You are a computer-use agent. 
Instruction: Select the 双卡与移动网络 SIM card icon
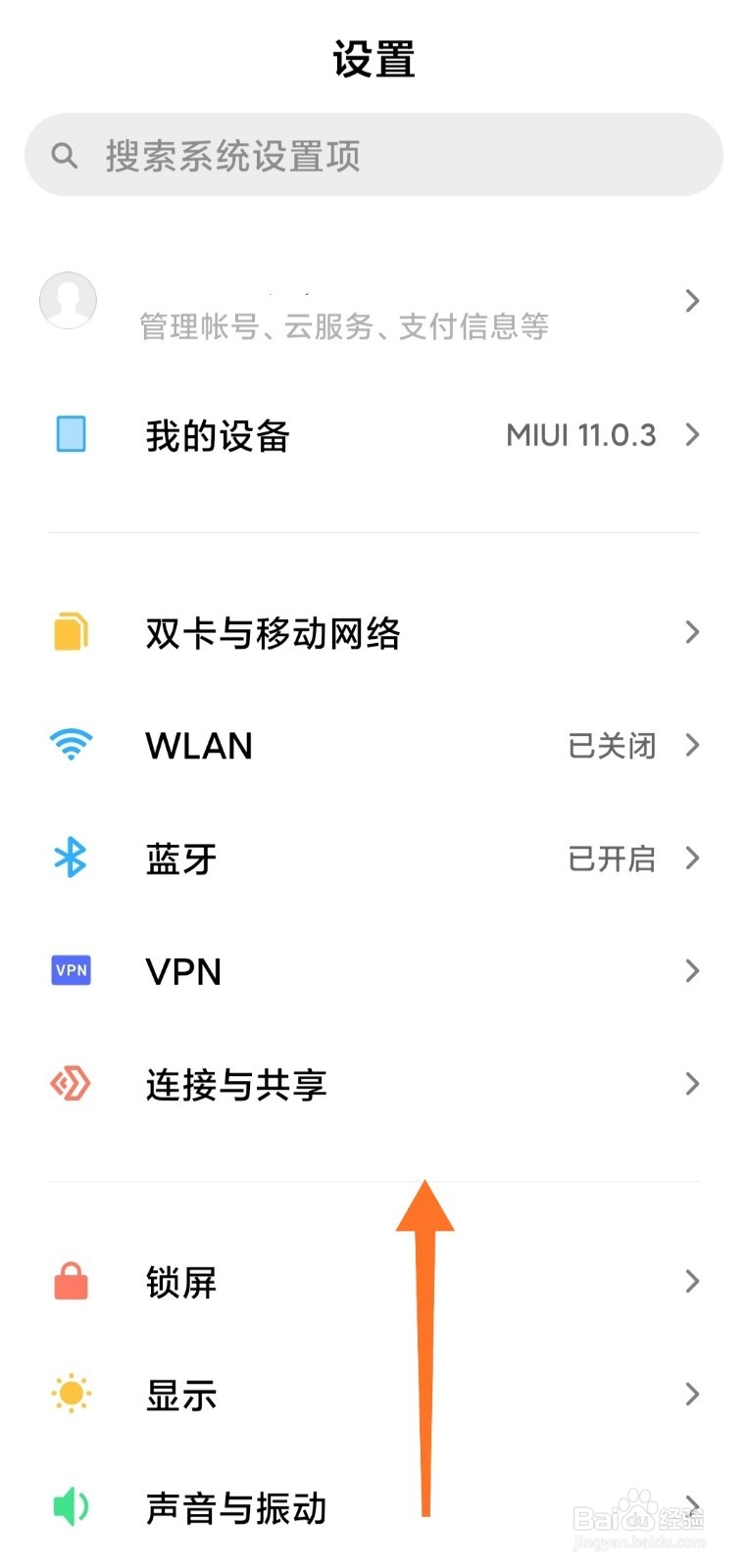70,633
